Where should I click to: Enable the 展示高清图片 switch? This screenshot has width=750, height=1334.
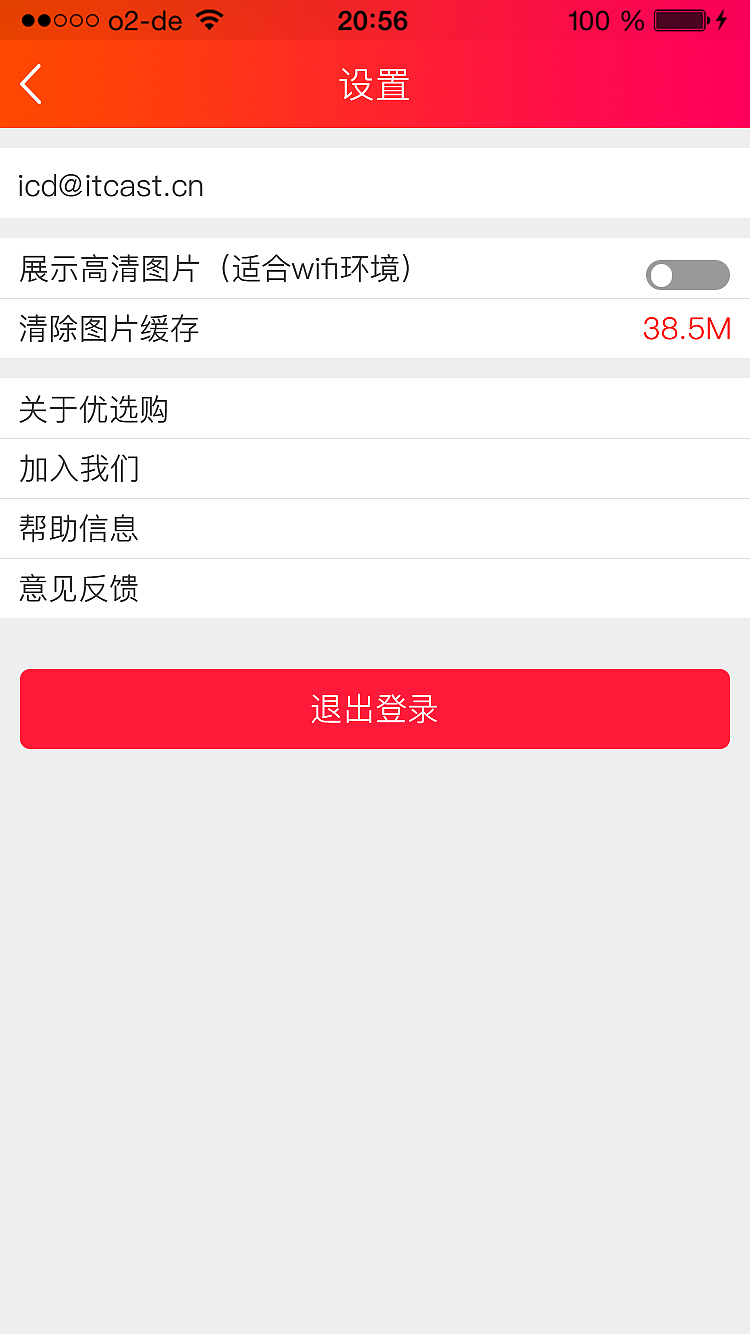coord(687,275)
